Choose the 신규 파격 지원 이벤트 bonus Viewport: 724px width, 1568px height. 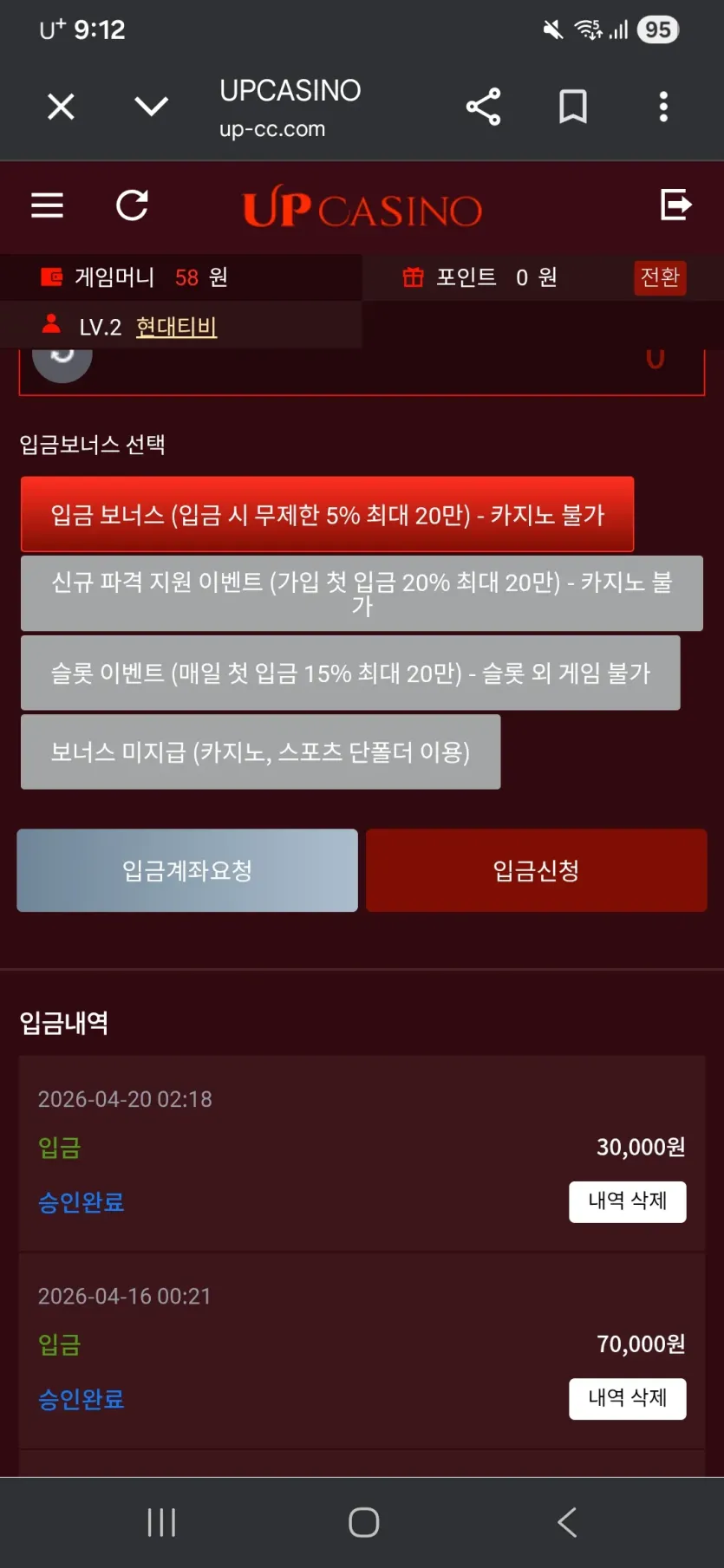[362, 593]
